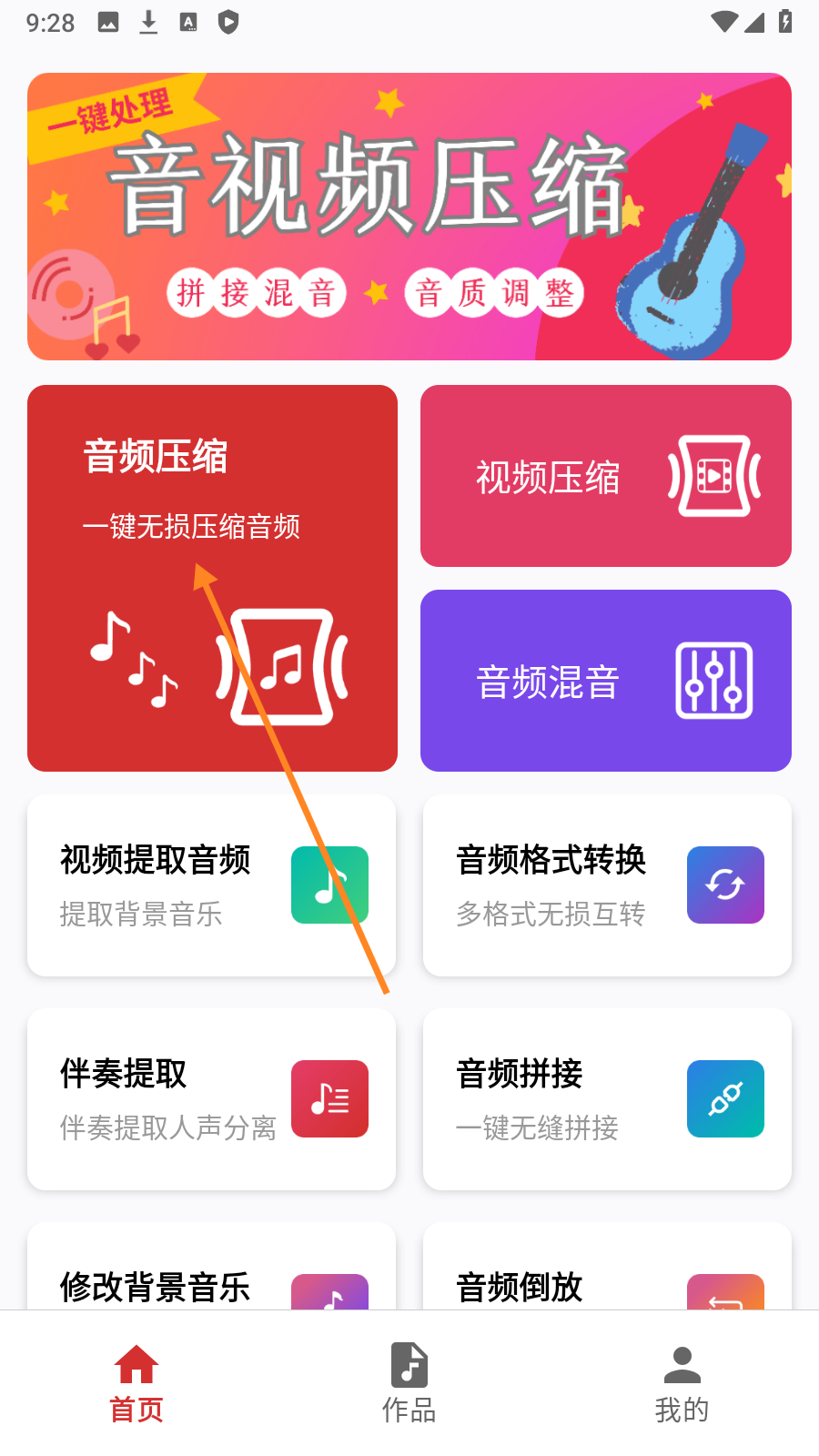The width and height of the screenshot is (819, 1456).
Task: Switch to the 作品 tab
Action: [409, 1384]
